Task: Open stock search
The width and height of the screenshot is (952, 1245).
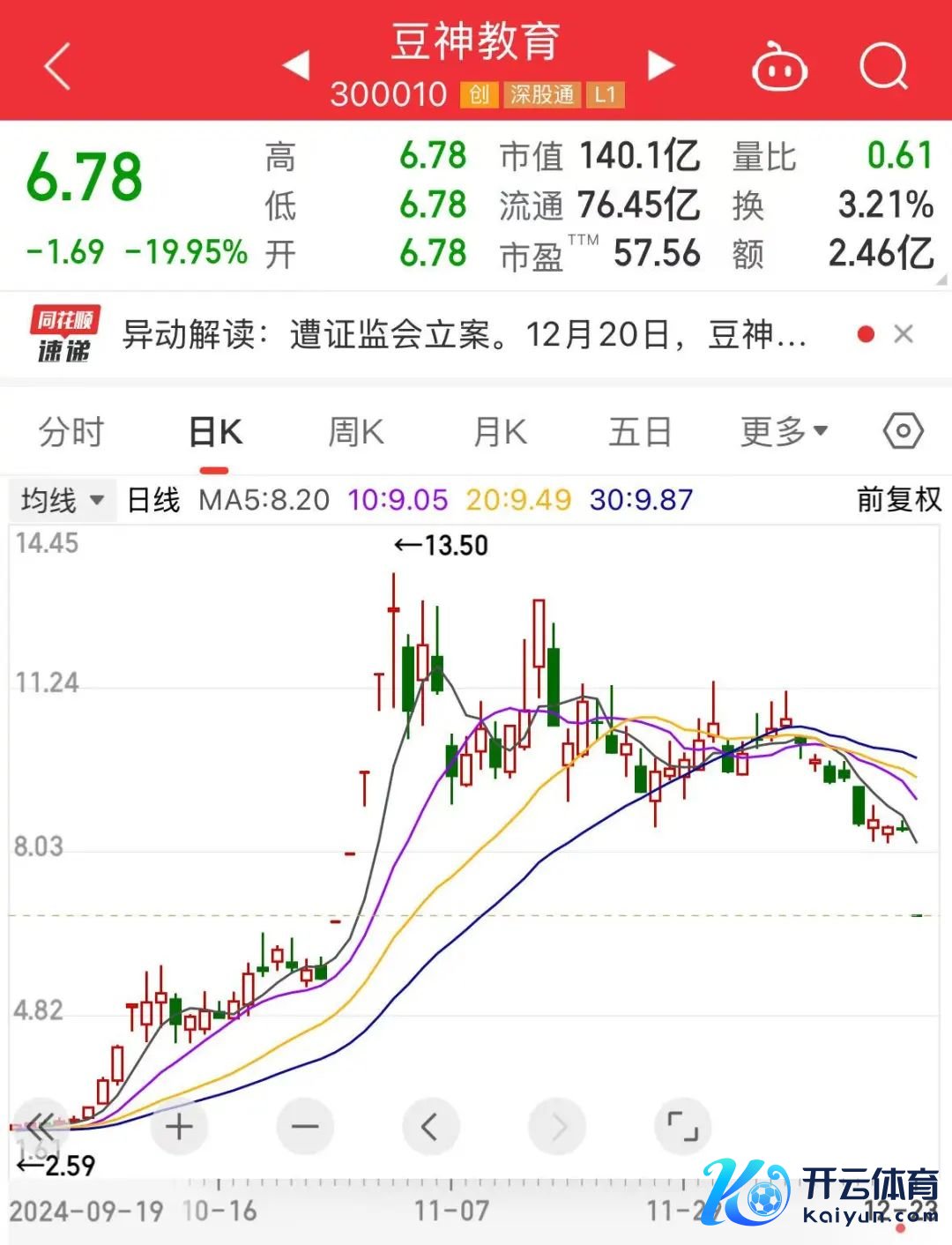Action: 883,67
